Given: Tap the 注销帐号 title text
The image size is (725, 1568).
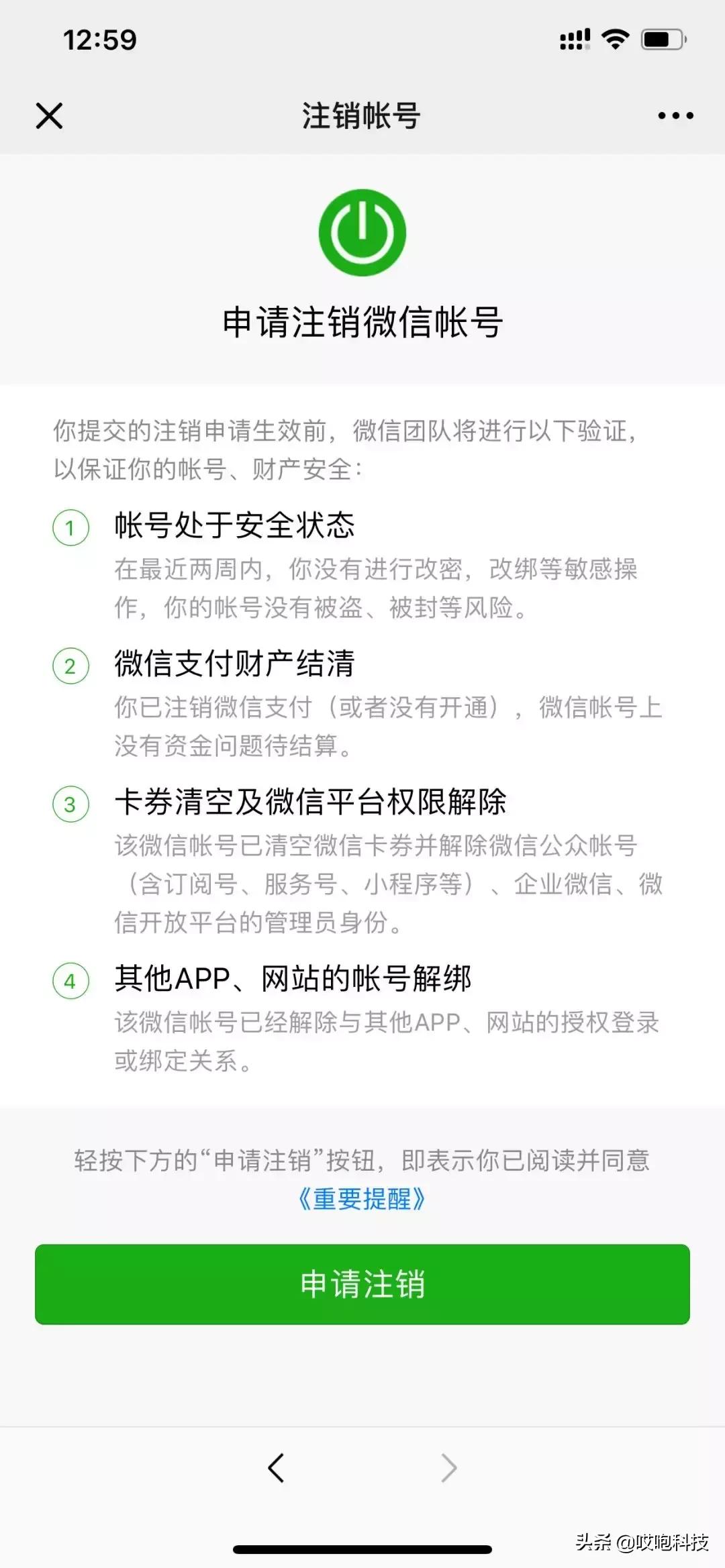Looking at the screenshot, I should coord(362,115).
